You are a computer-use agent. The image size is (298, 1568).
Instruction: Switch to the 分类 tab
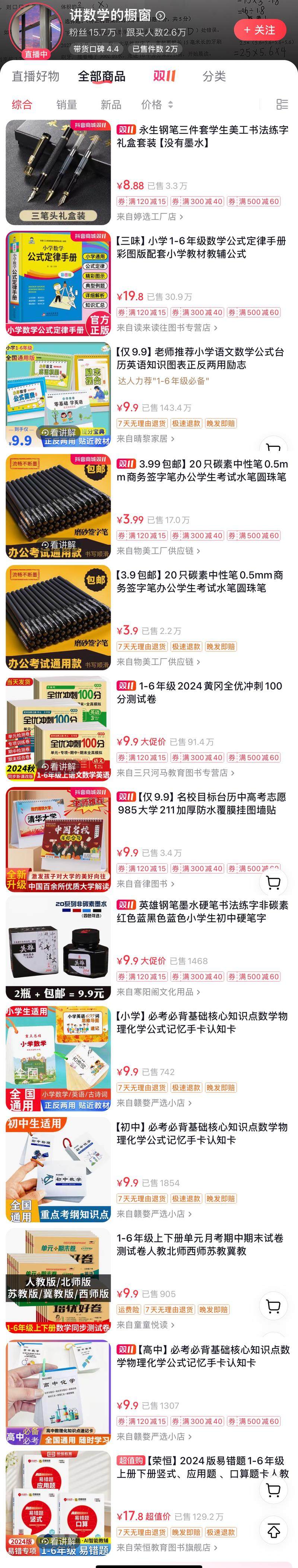point(214,76)
